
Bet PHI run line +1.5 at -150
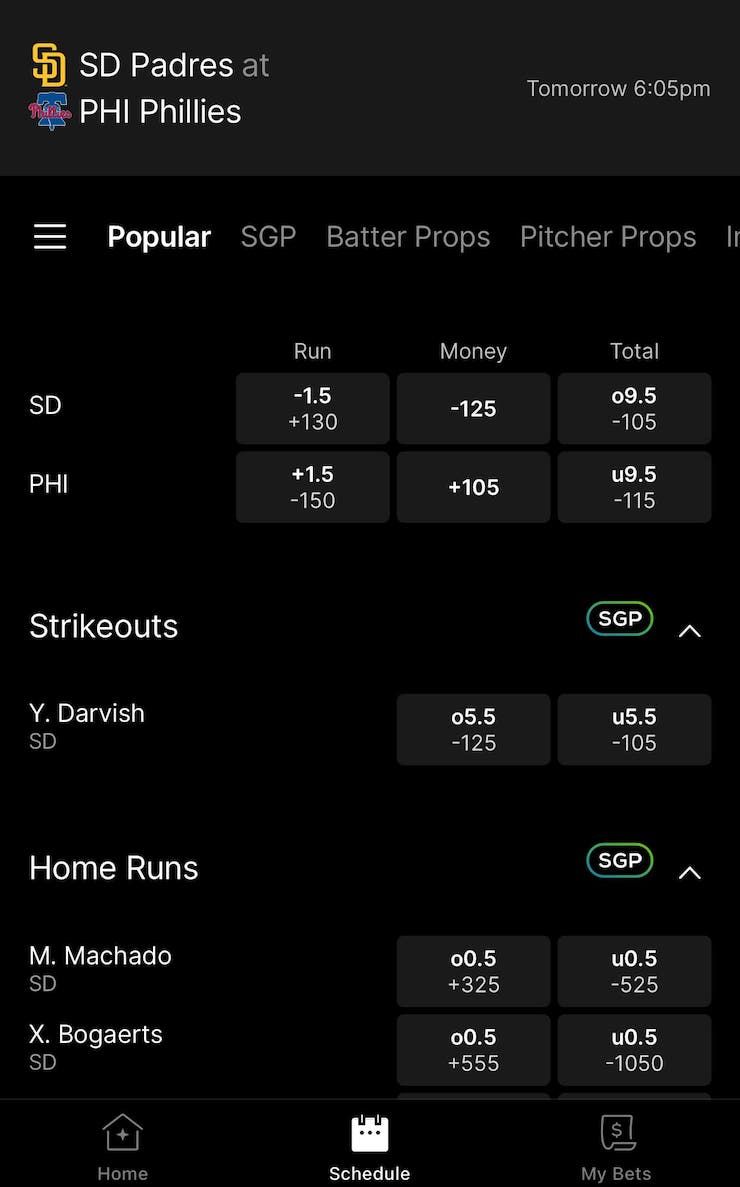(x=312, y=487)
